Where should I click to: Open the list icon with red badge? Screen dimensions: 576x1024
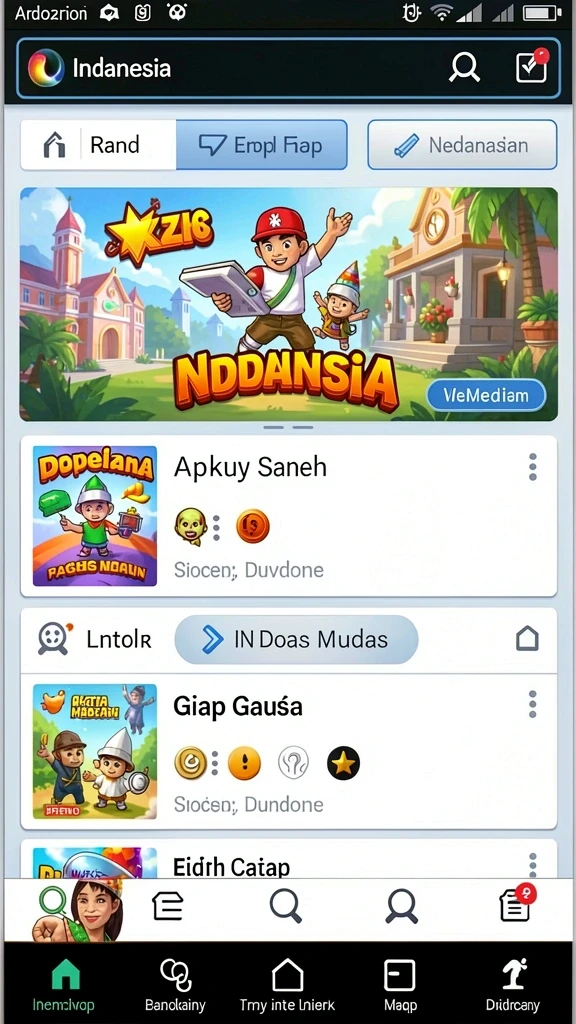516,904
